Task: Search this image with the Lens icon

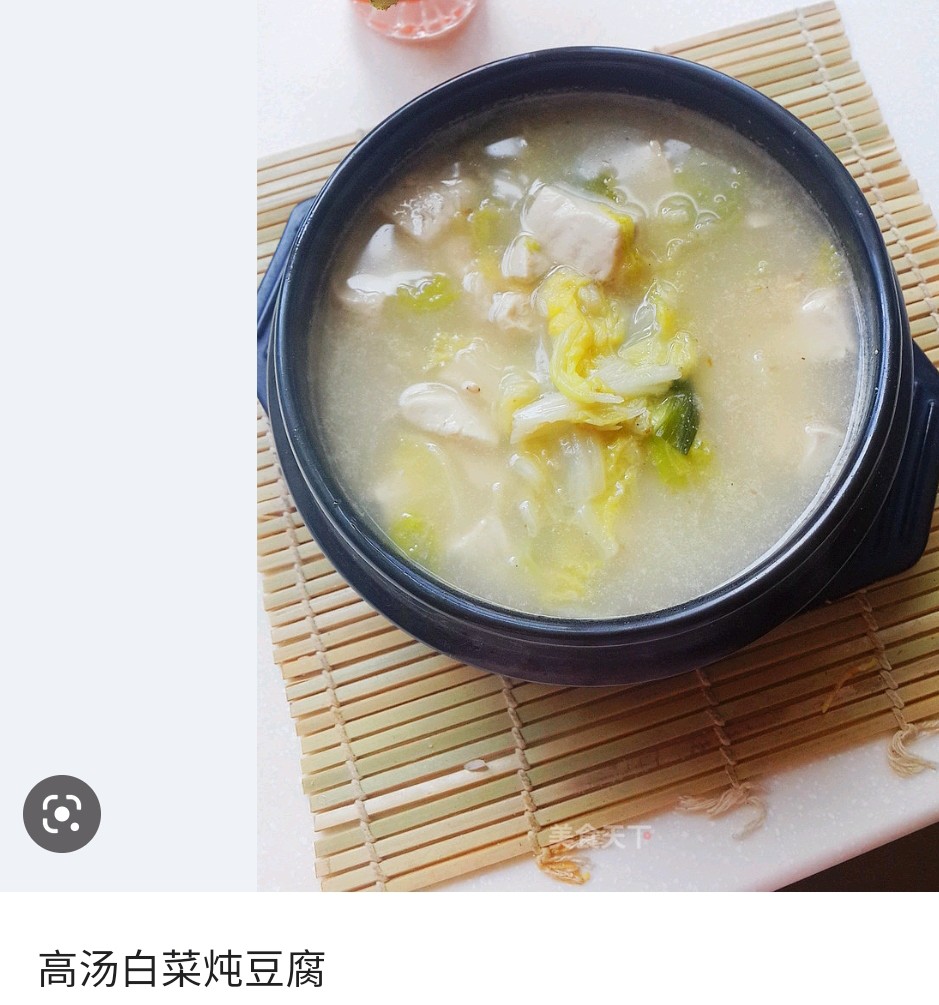Action: click(62, 814)
